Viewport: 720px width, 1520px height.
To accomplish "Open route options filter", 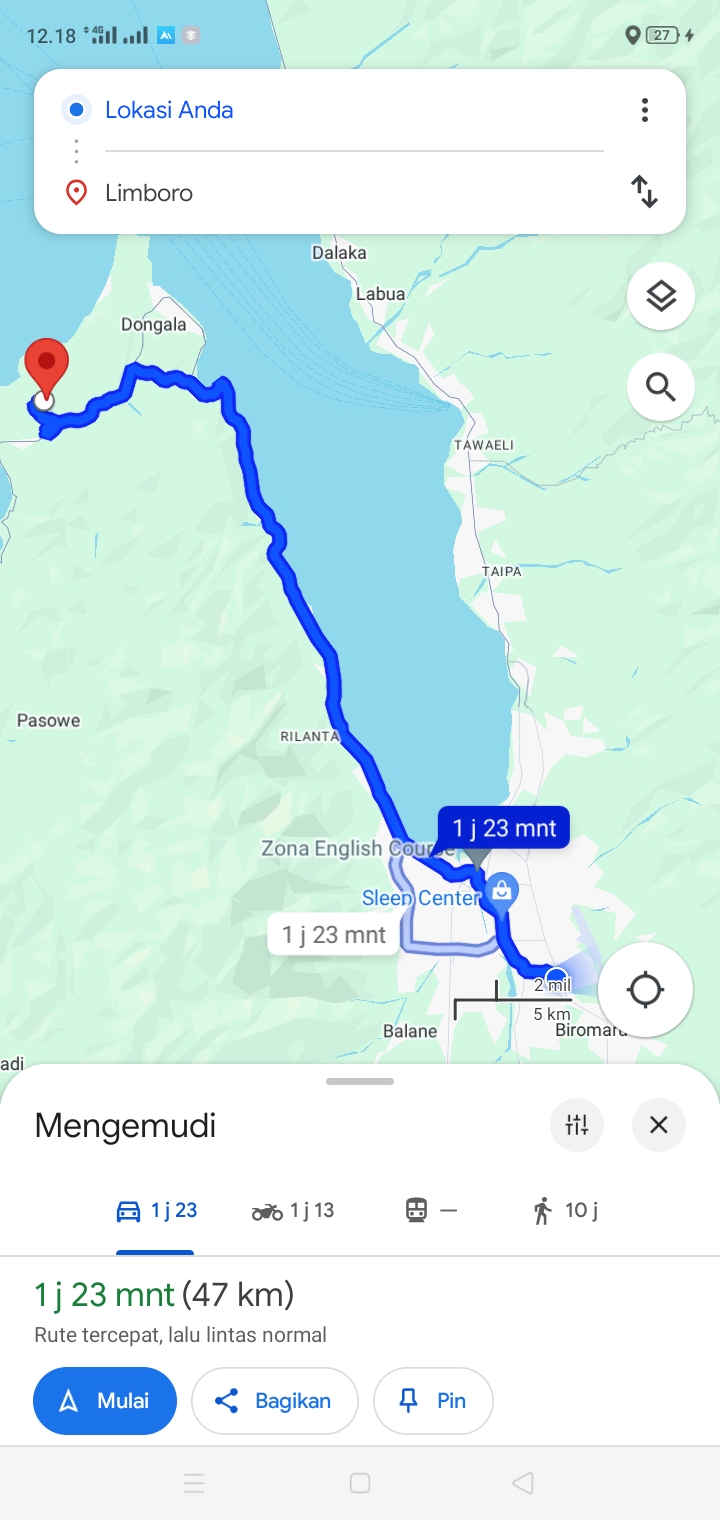I will 577,1125.
